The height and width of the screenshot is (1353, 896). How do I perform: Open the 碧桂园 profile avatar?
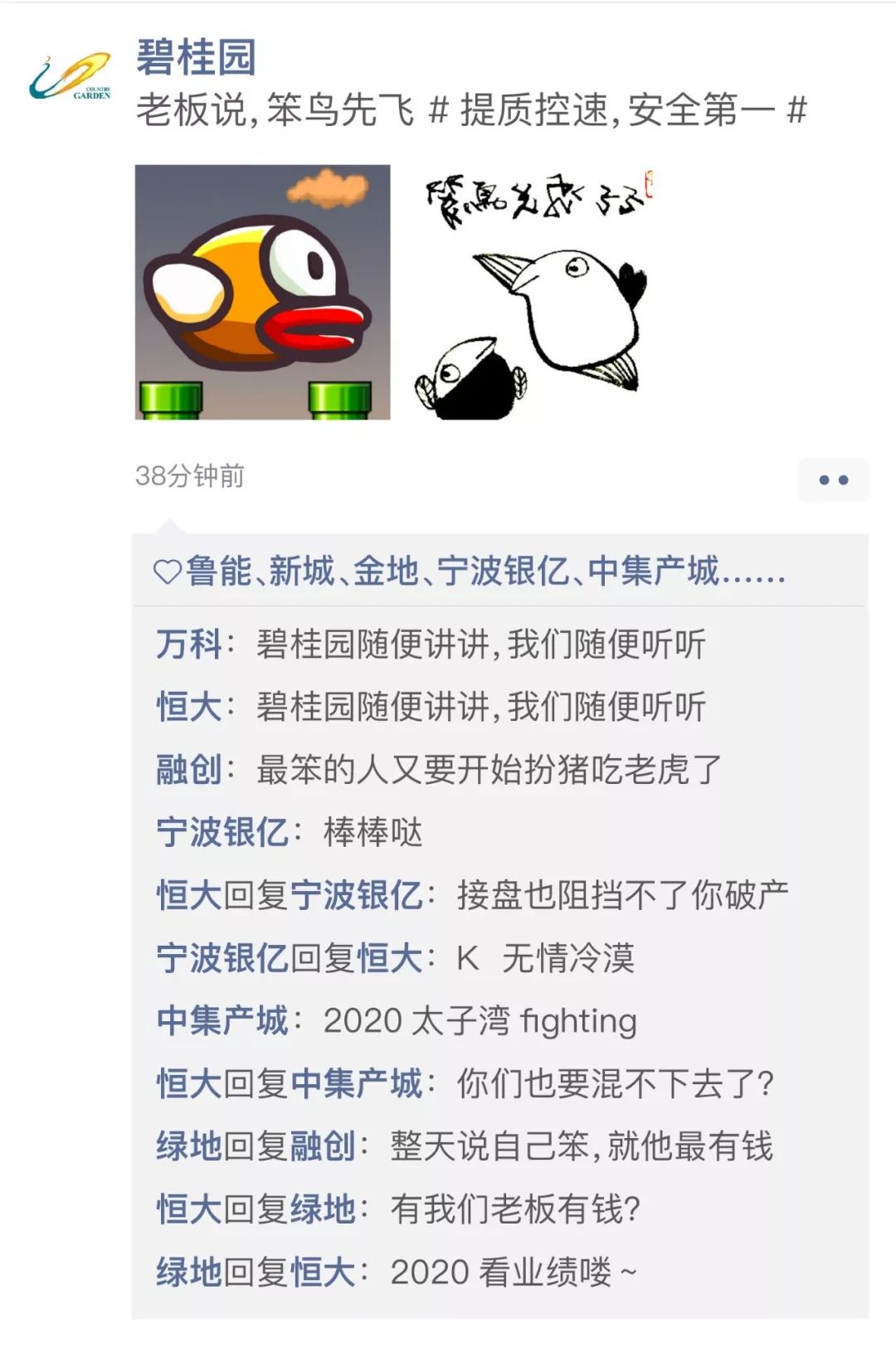click(71, 76)
